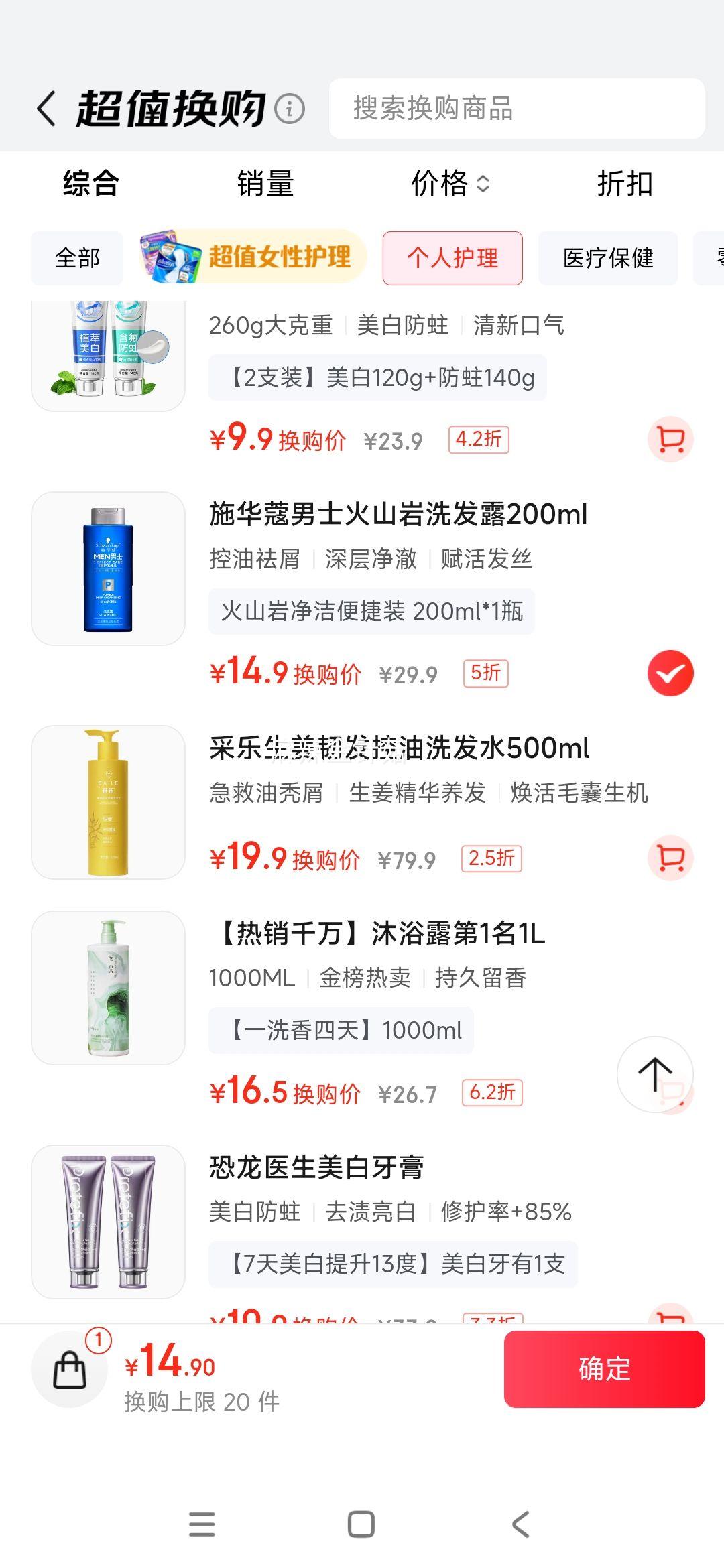The image size is (724, 1568).
Task: Confirm selection with 确定 button
Action: 604,1369
